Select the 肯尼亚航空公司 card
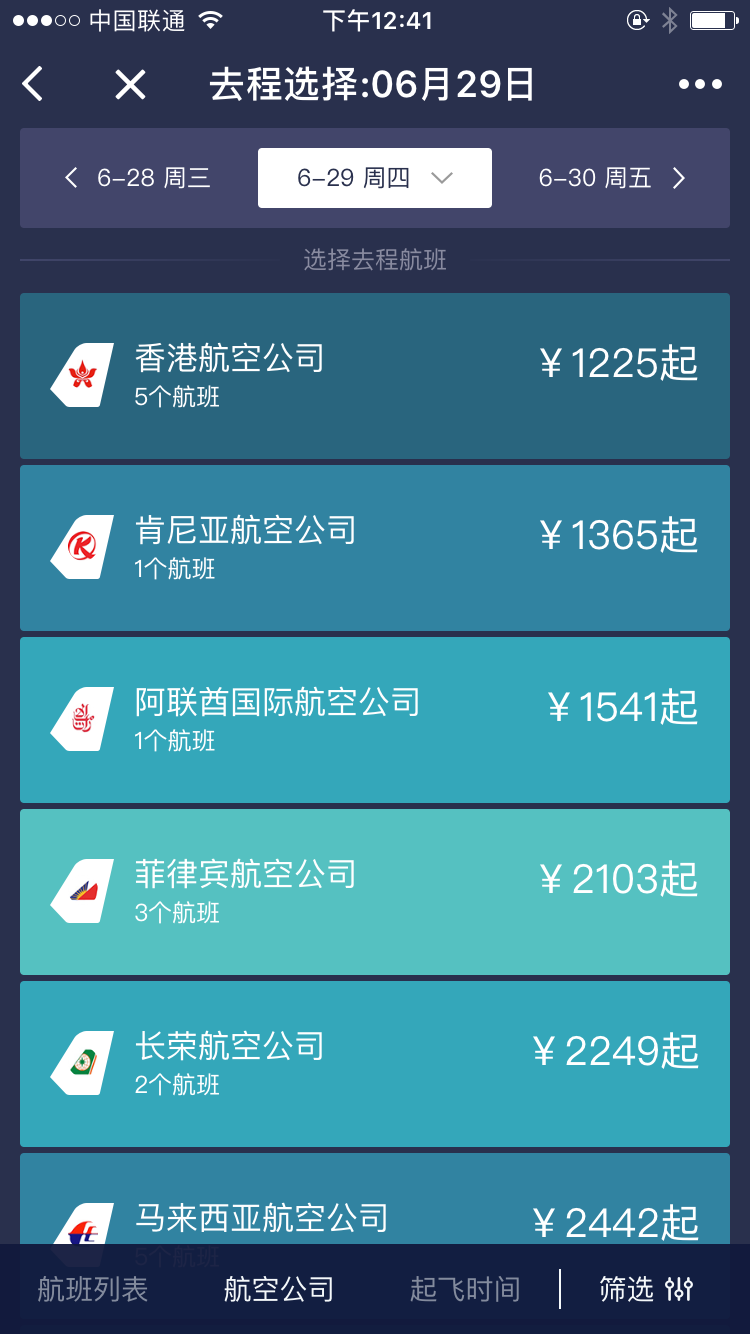This screenshot has width=750, height=1334. click(x=375, y=548)
